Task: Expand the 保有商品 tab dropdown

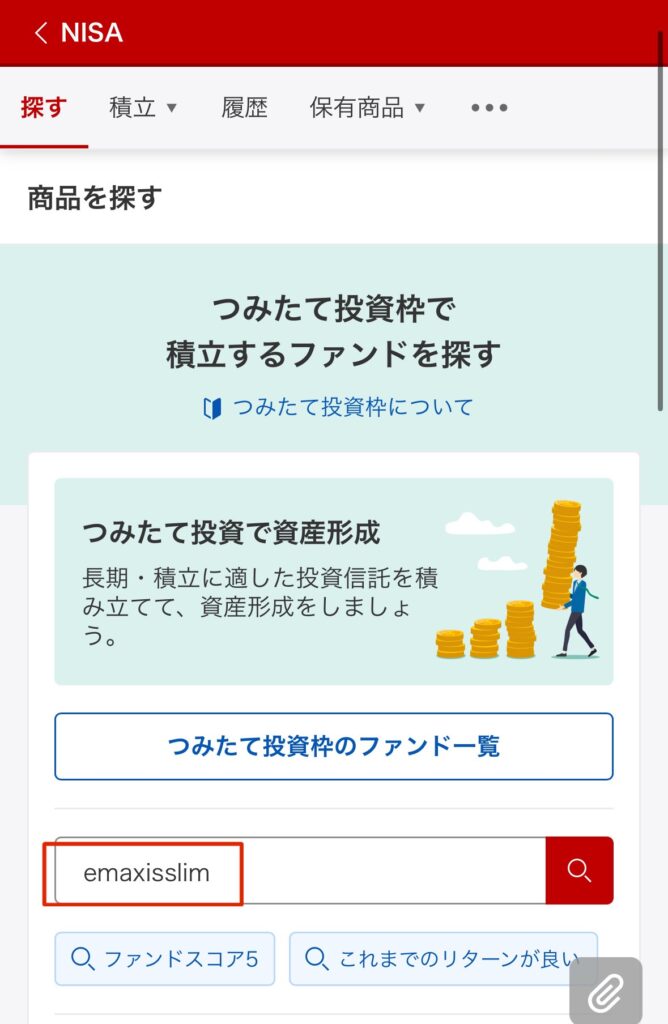Action: (x=367, y=108)
